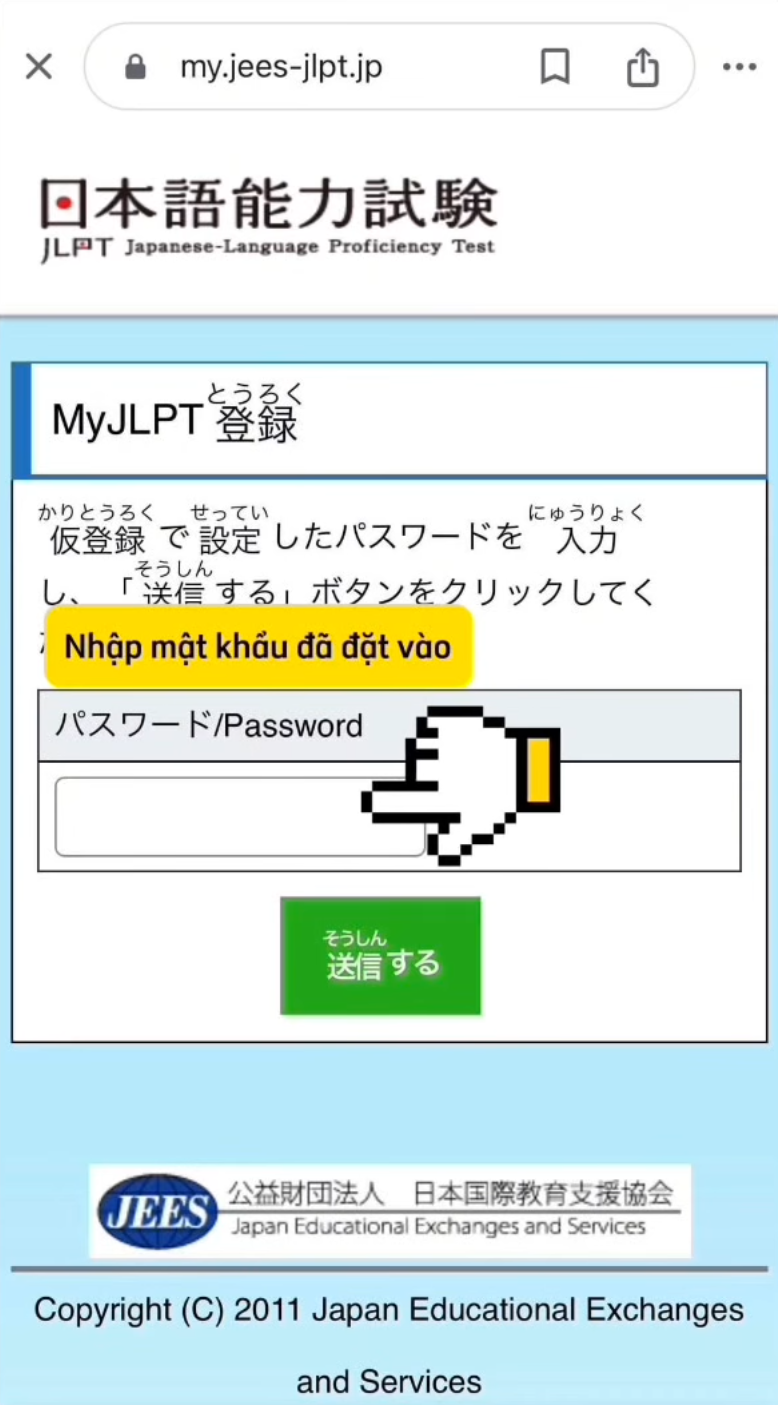Share this web page
The height and width of the screenshot is (1405, 778).
pyautogui.click(x=643, y=67)
